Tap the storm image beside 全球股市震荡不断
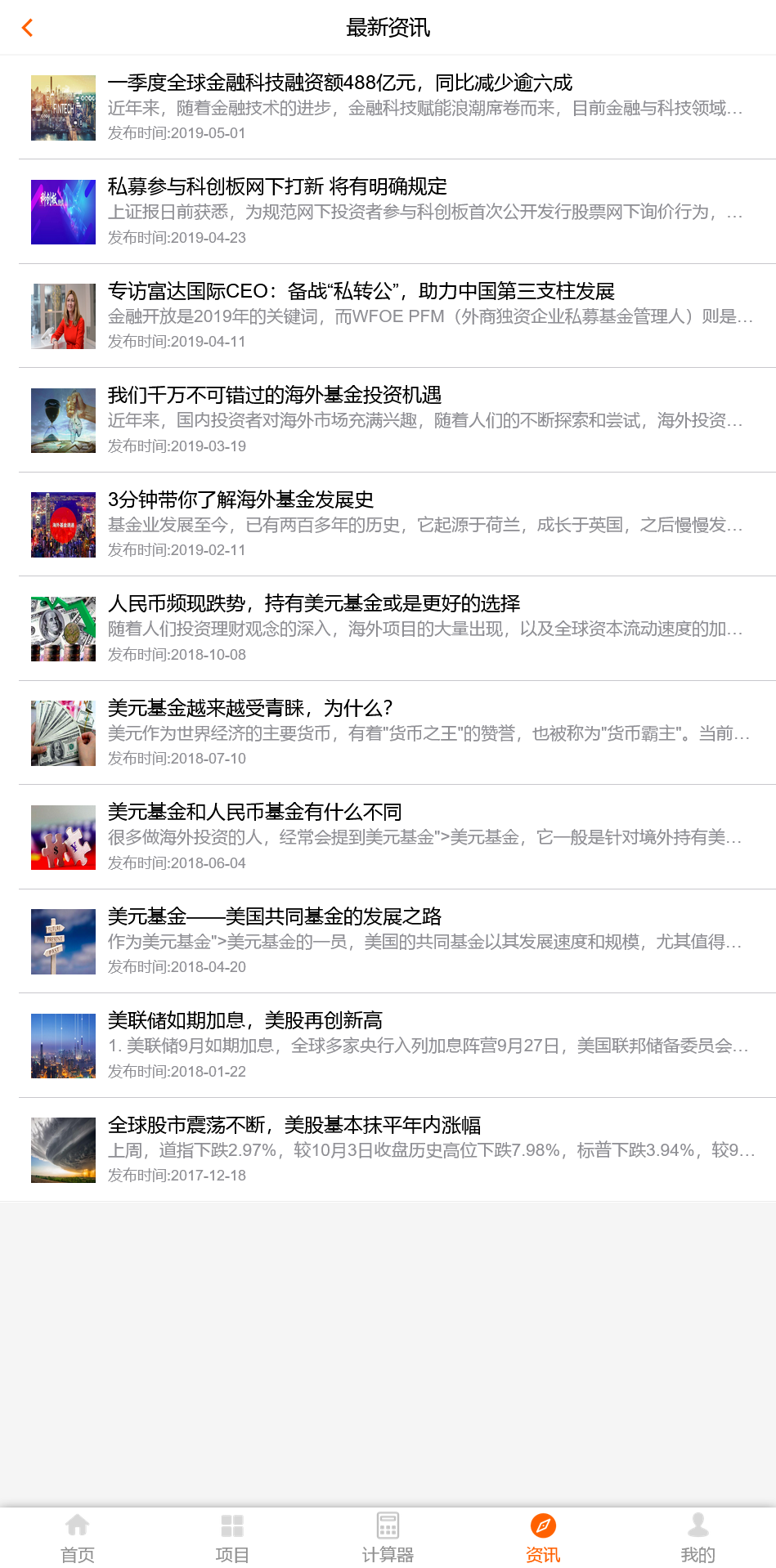This screenshot has width=776, height=1568. [62, 1149]
